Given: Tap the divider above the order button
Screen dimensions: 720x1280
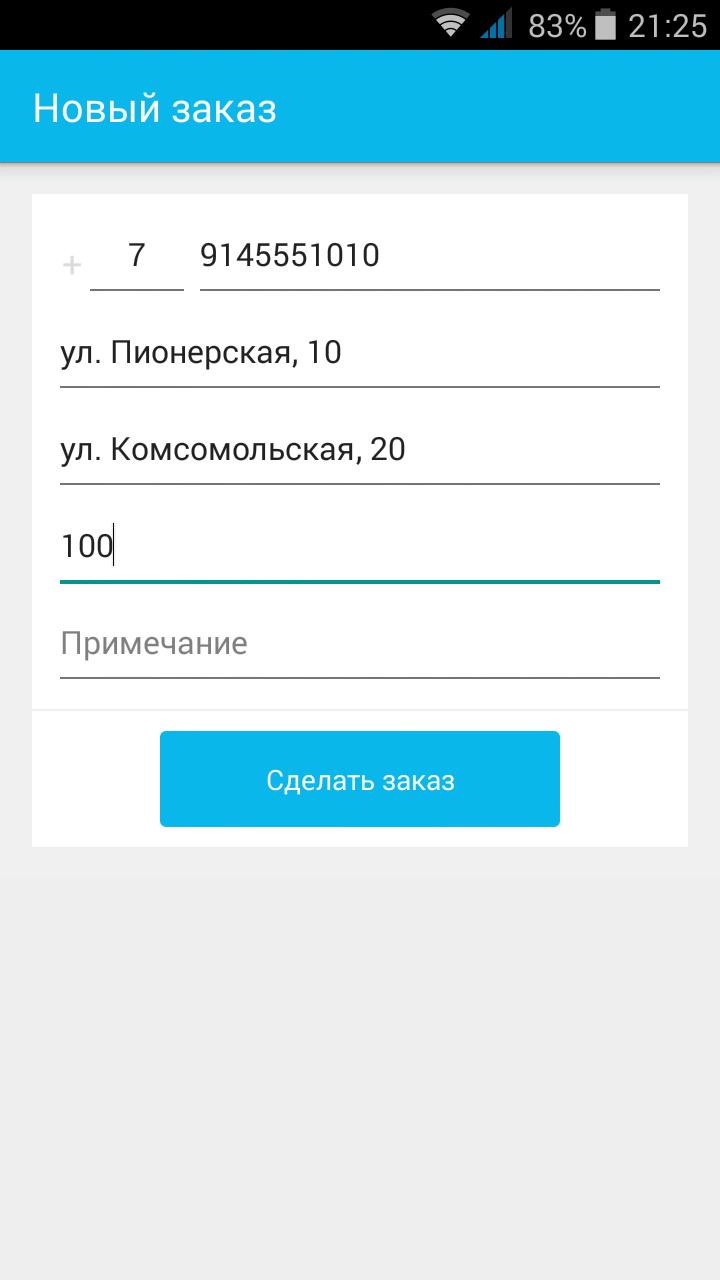Looking at the screenshot, I should 360,710.
